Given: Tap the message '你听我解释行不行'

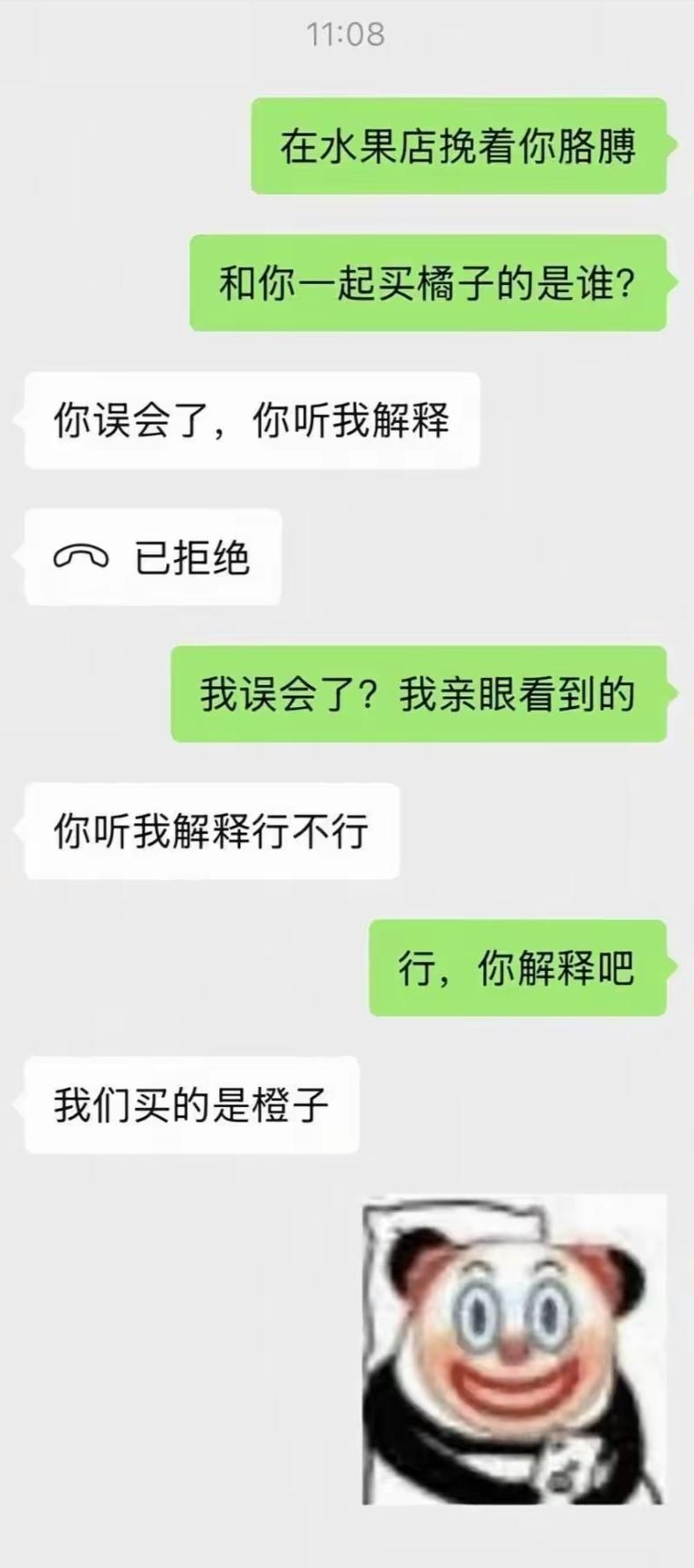Looking at the screenshot, I should click(x=207, y=830).
